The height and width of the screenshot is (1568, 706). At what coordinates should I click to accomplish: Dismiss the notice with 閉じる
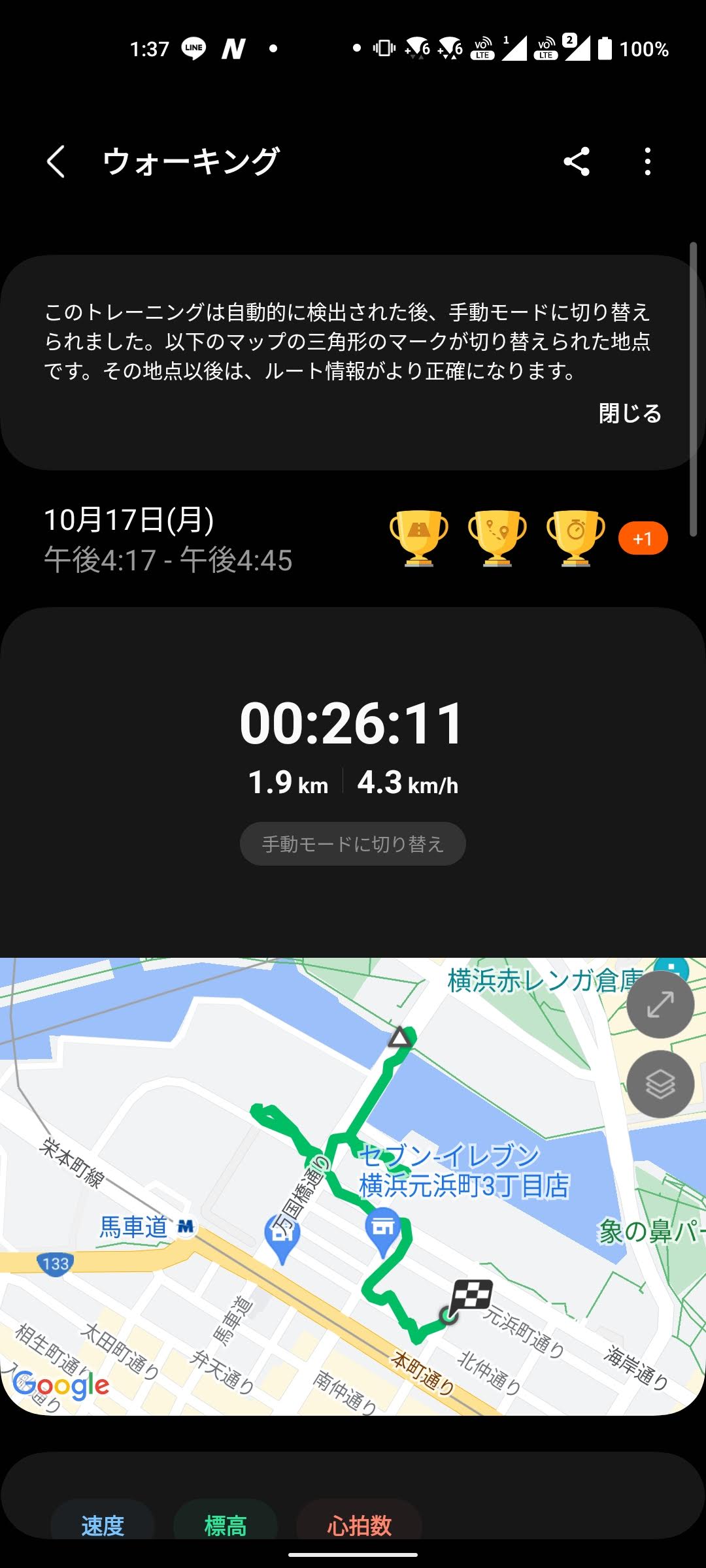pyautogui.click(x=630, y=414)
